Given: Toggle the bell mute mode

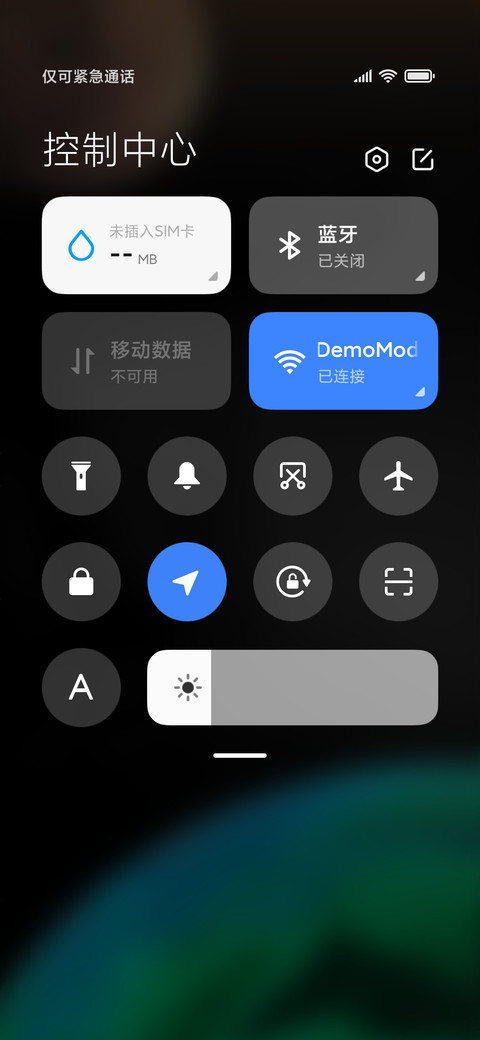Looking at the screenshot, I should [187, 476].
